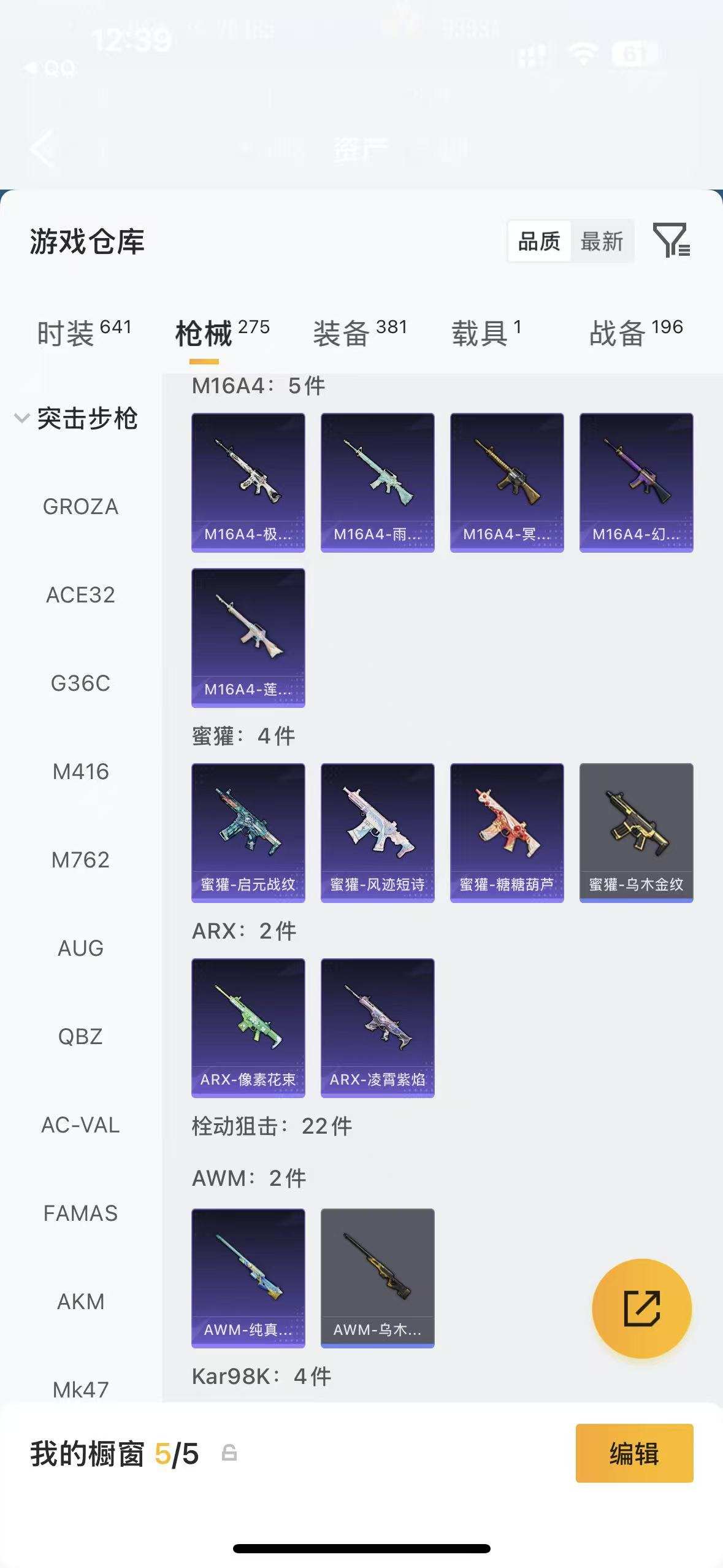Sort warehouse by 品质
Image resolution: width=723 pixels, height=1568 pixels.
point(539,242)
